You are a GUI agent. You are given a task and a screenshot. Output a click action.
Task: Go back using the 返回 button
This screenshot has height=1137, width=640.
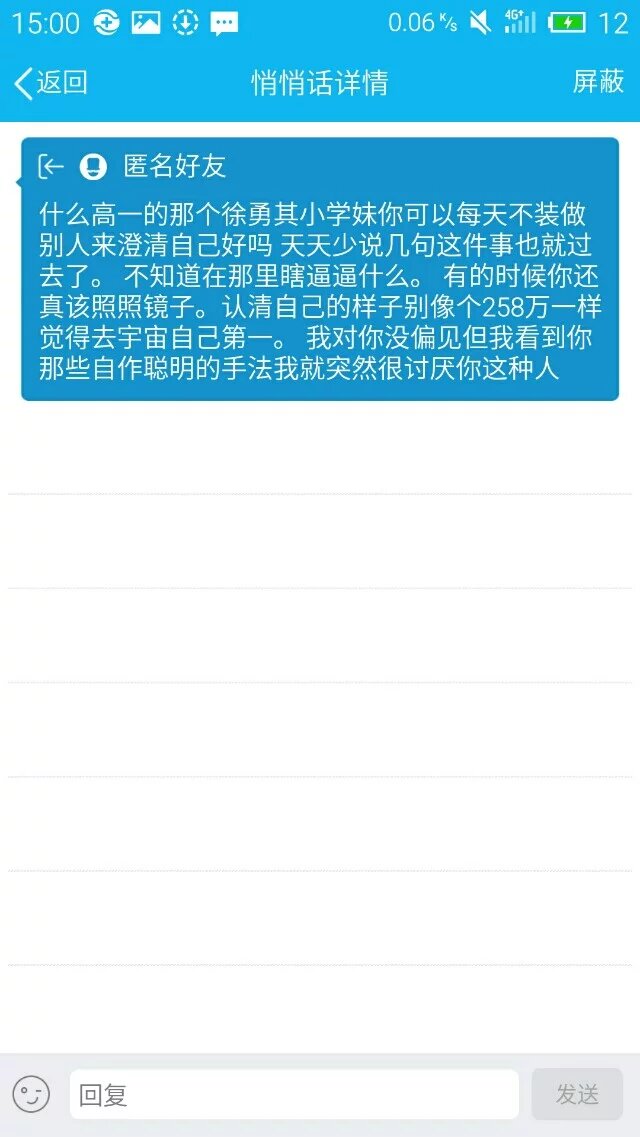pyautogui.click(x=50, y=83)
